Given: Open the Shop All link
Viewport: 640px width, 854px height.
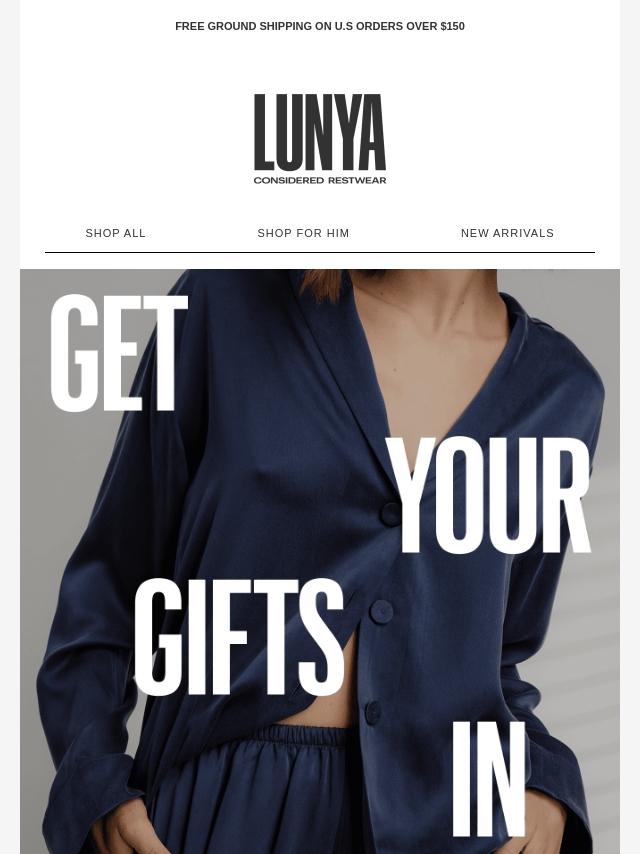Looking at the screenshot, I should point(116,233).
